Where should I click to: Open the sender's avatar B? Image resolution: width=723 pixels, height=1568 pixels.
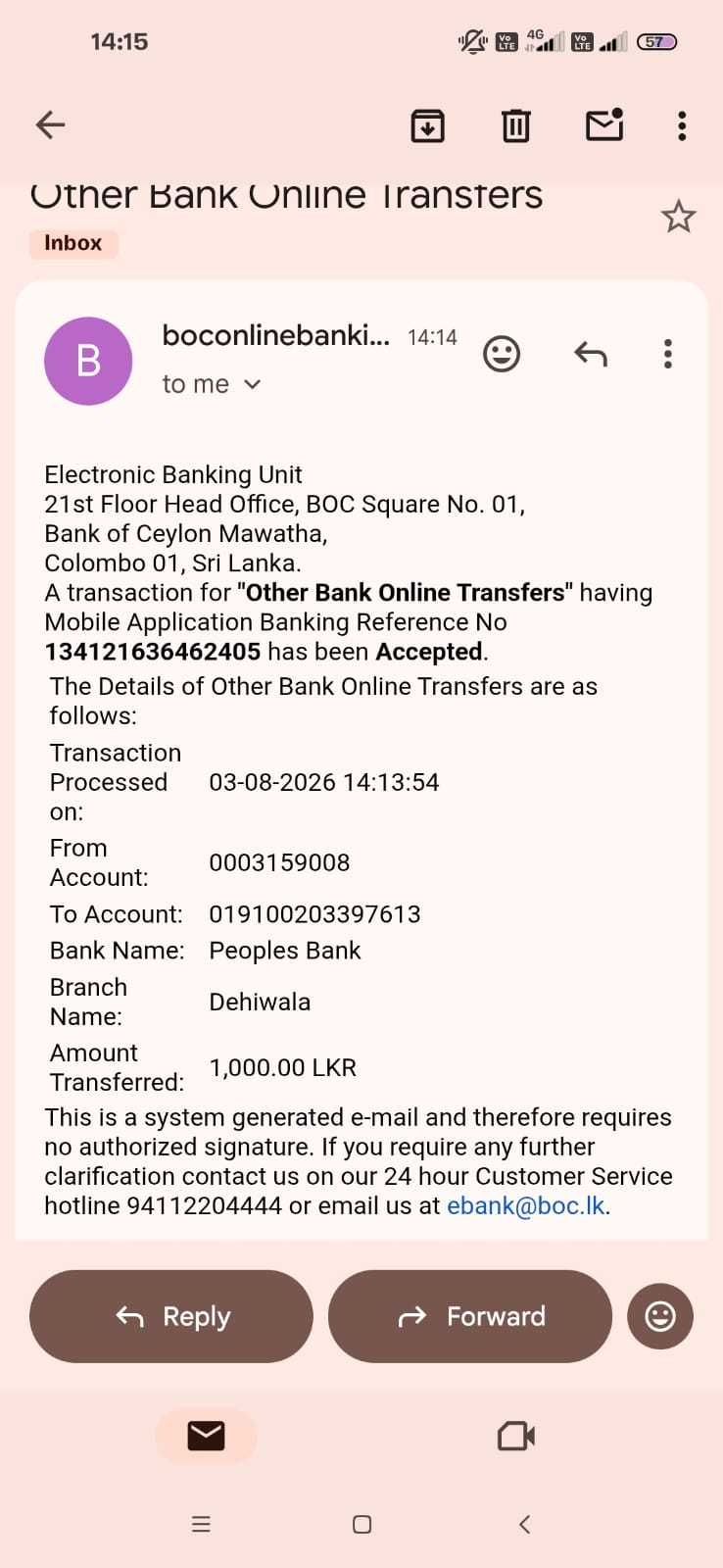click(x=88, y=361)
